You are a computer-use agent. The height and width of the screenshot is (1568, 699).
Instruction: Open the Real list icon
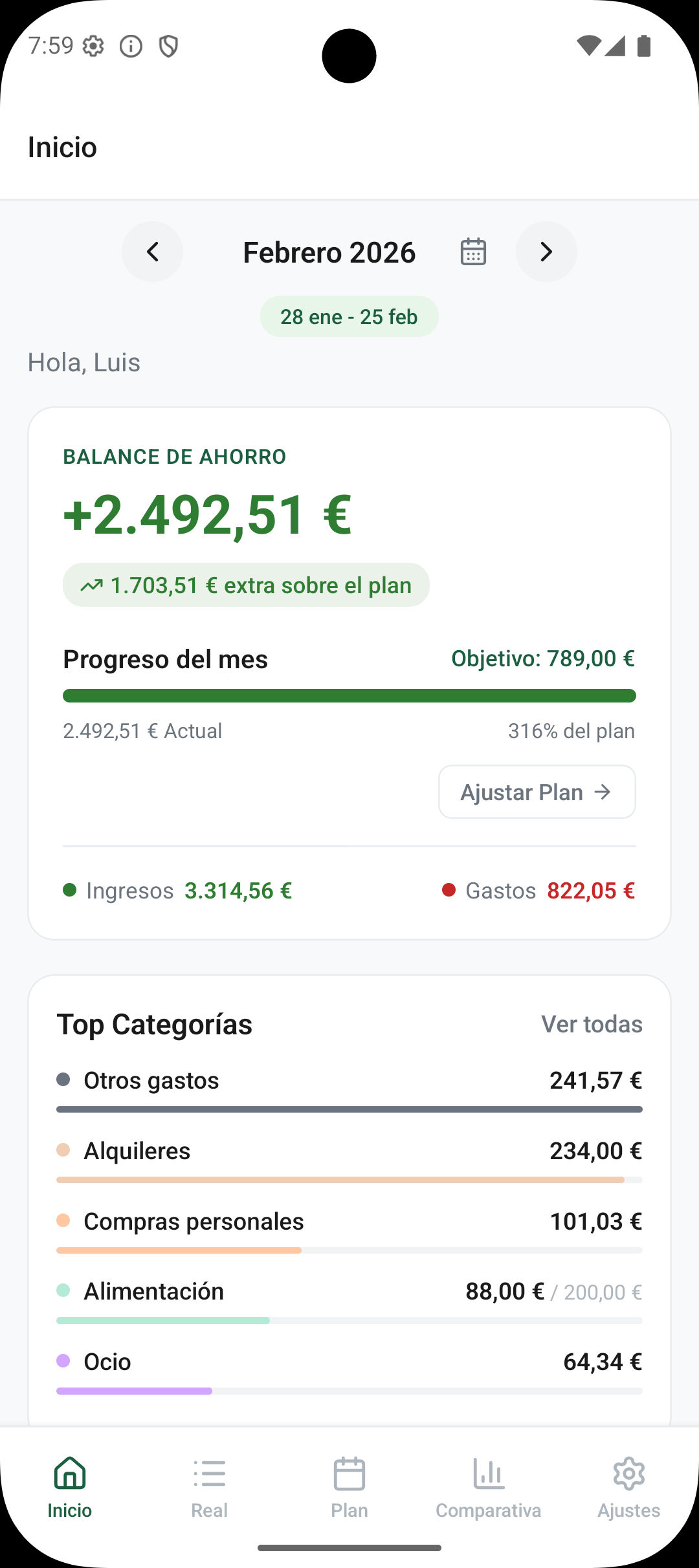(209, 1474)
